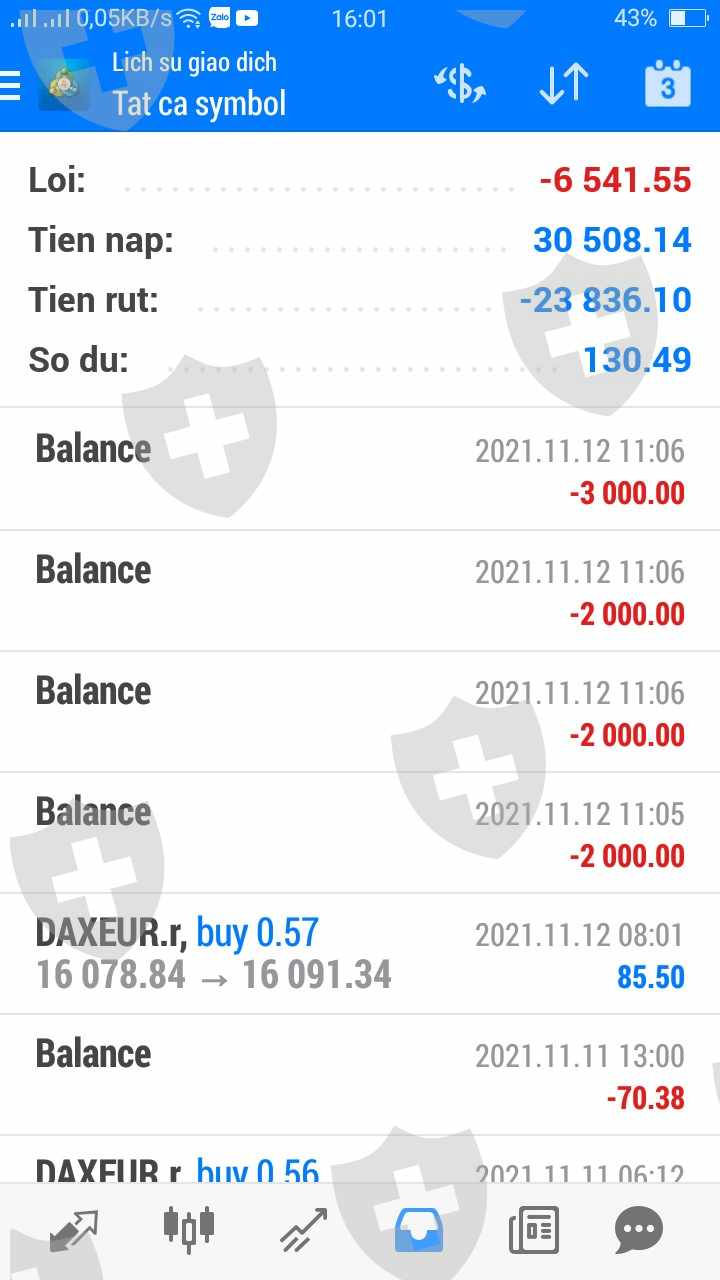Filter history by symbol
720x1280 pixels.
pos(460,86)
